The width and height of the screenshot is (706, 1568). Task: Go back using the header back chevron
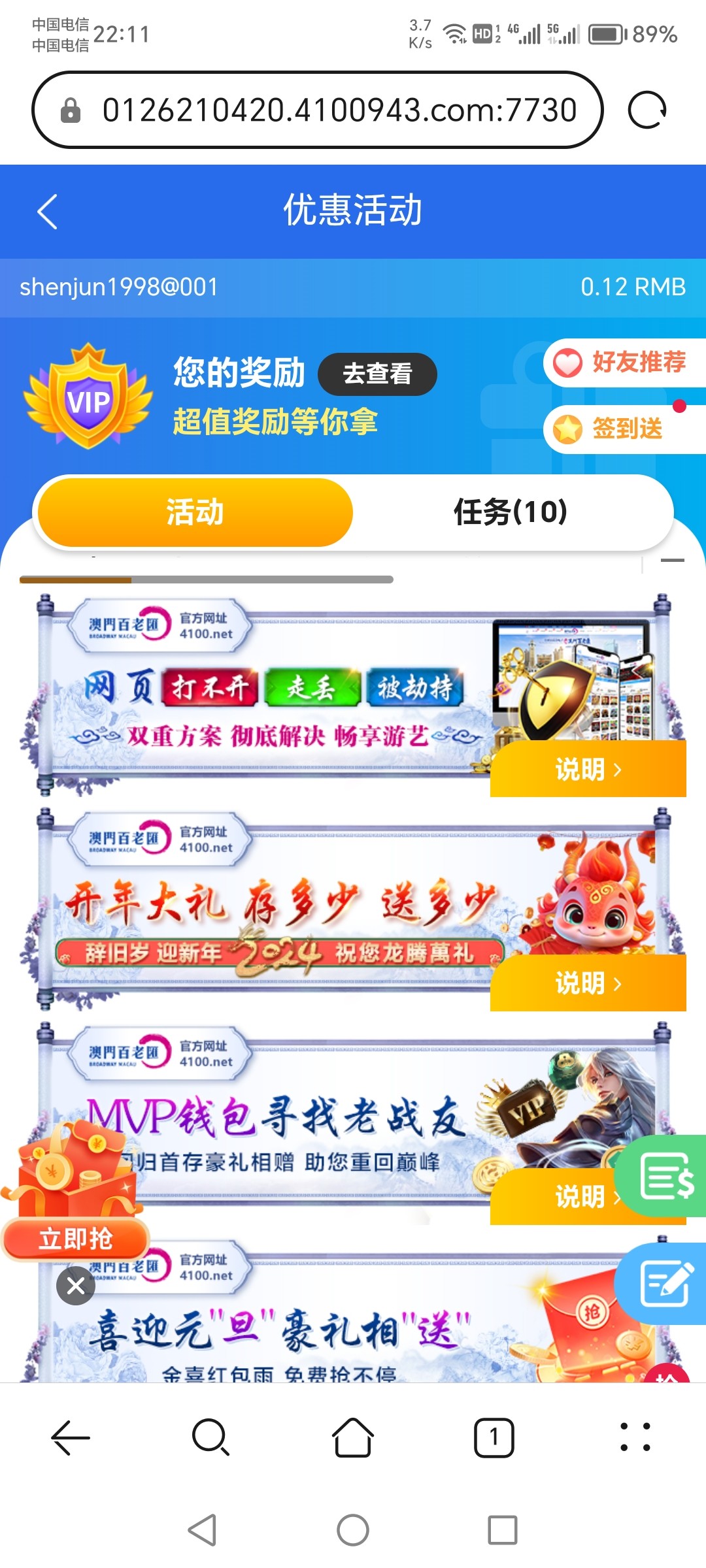click(47, 212)
